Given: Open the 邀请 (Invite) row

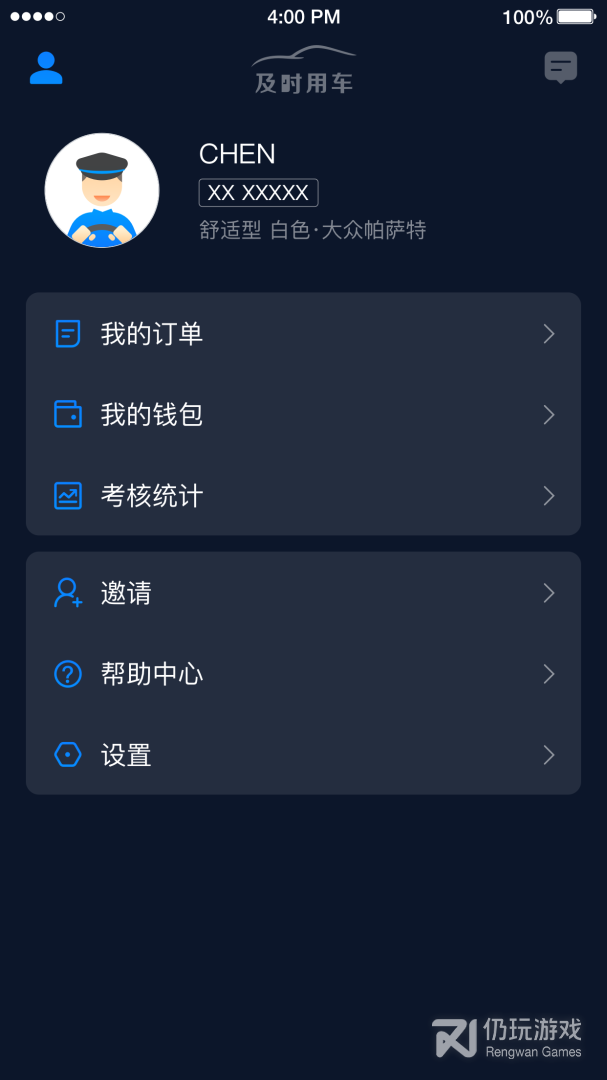Looking at the screenshot, I should click(x=303, y=594).
